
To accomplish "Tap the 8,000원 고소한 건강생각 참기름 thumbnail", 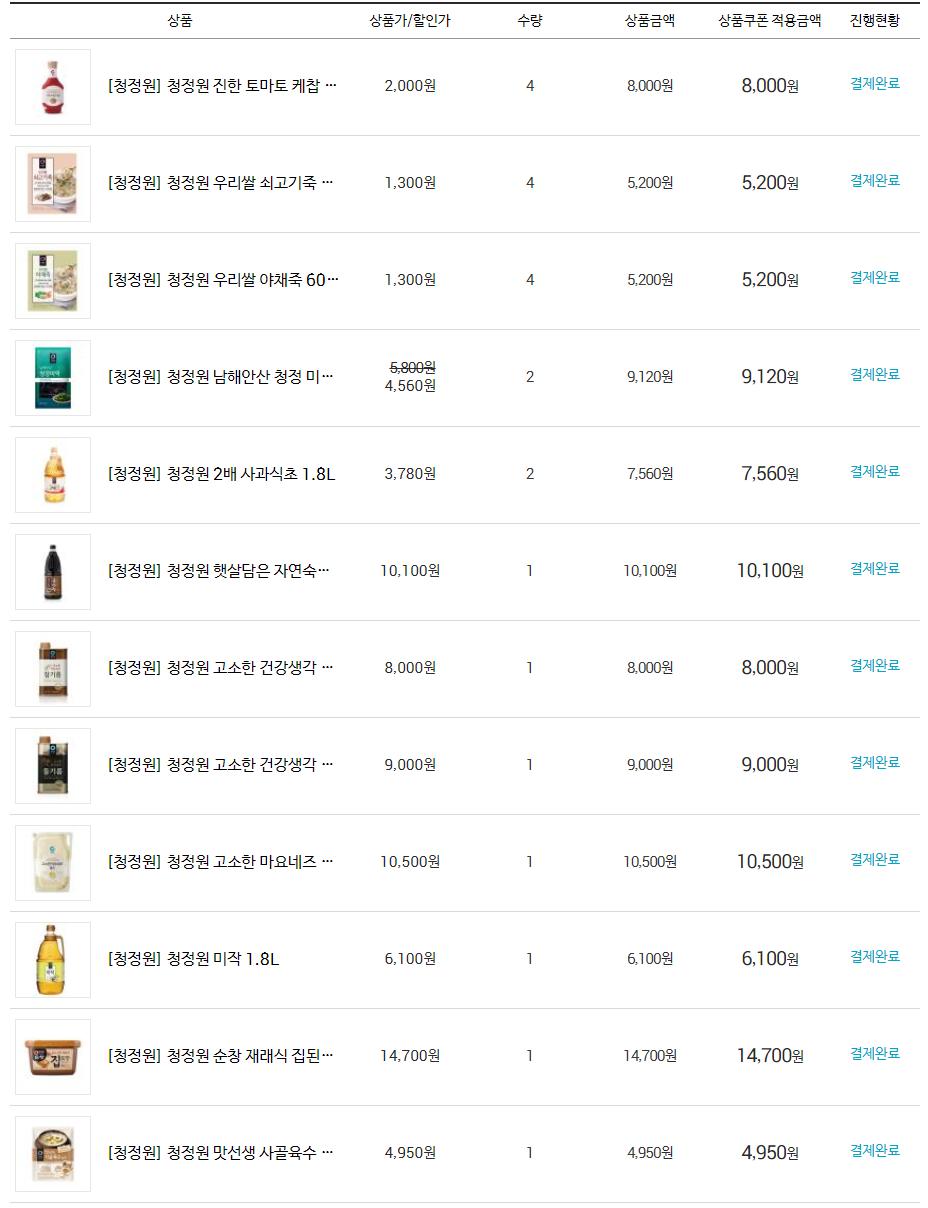I will click(53, 668).
